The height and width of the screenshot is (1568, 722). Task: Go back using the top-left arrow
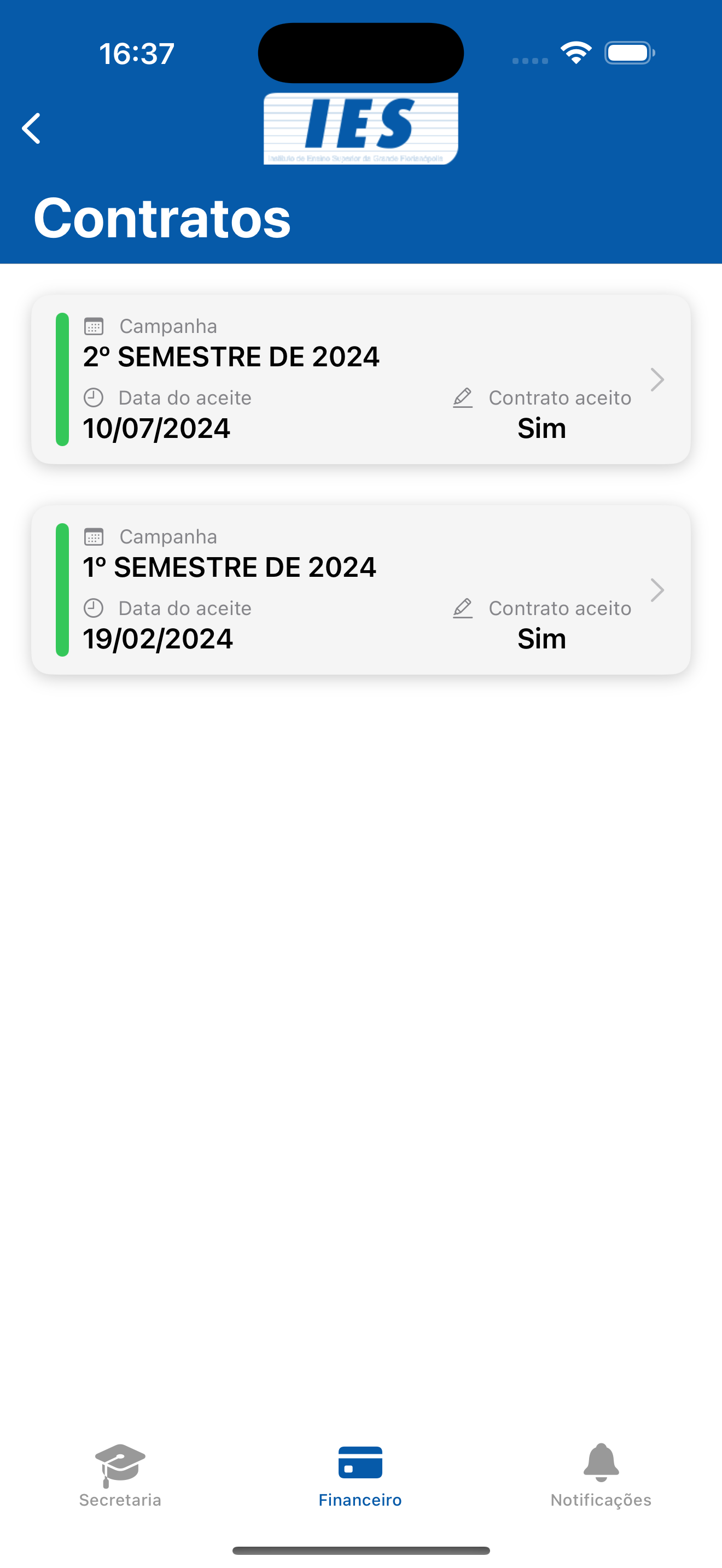(x=31, y=128)
